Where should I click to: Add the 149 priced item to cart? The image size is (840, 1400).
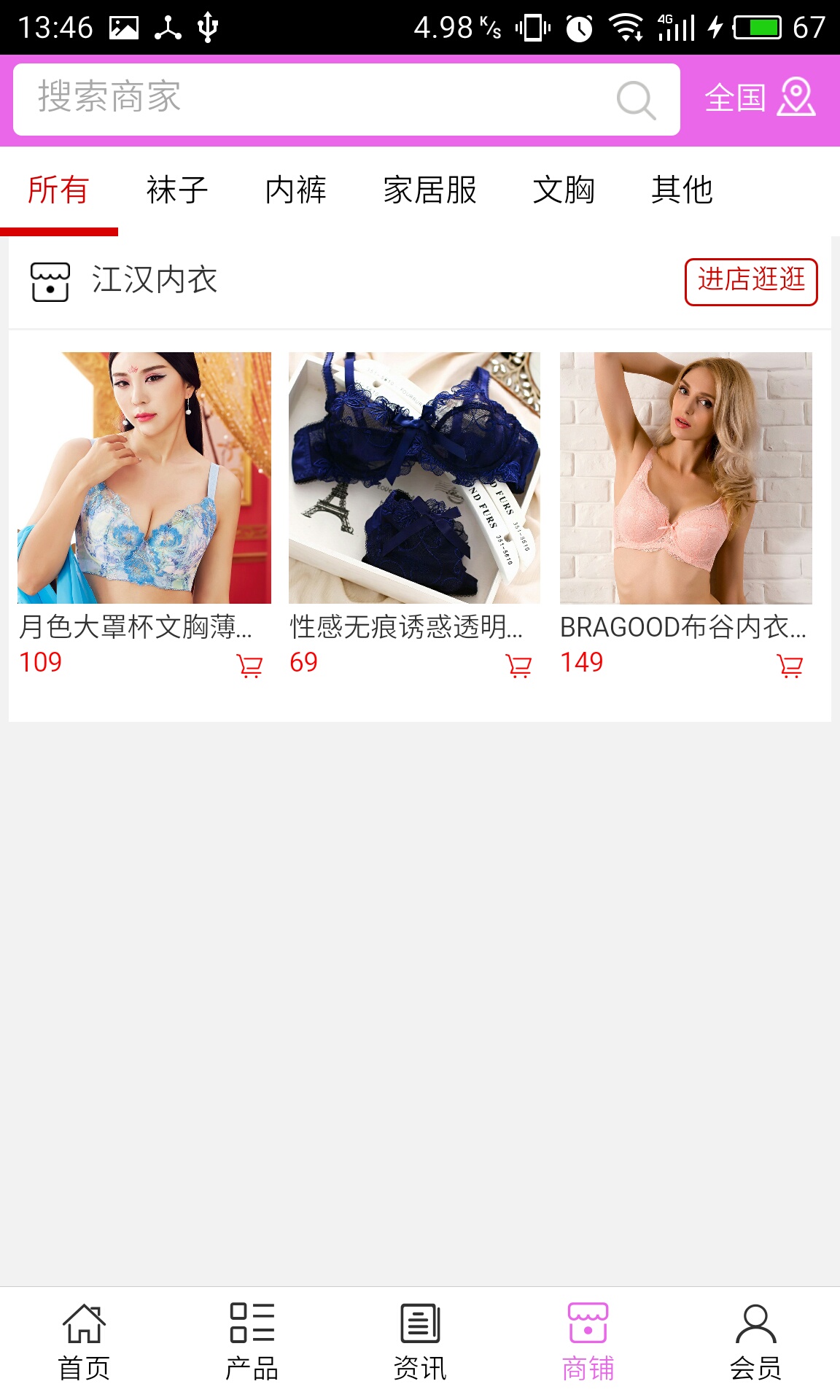[790, 666]
